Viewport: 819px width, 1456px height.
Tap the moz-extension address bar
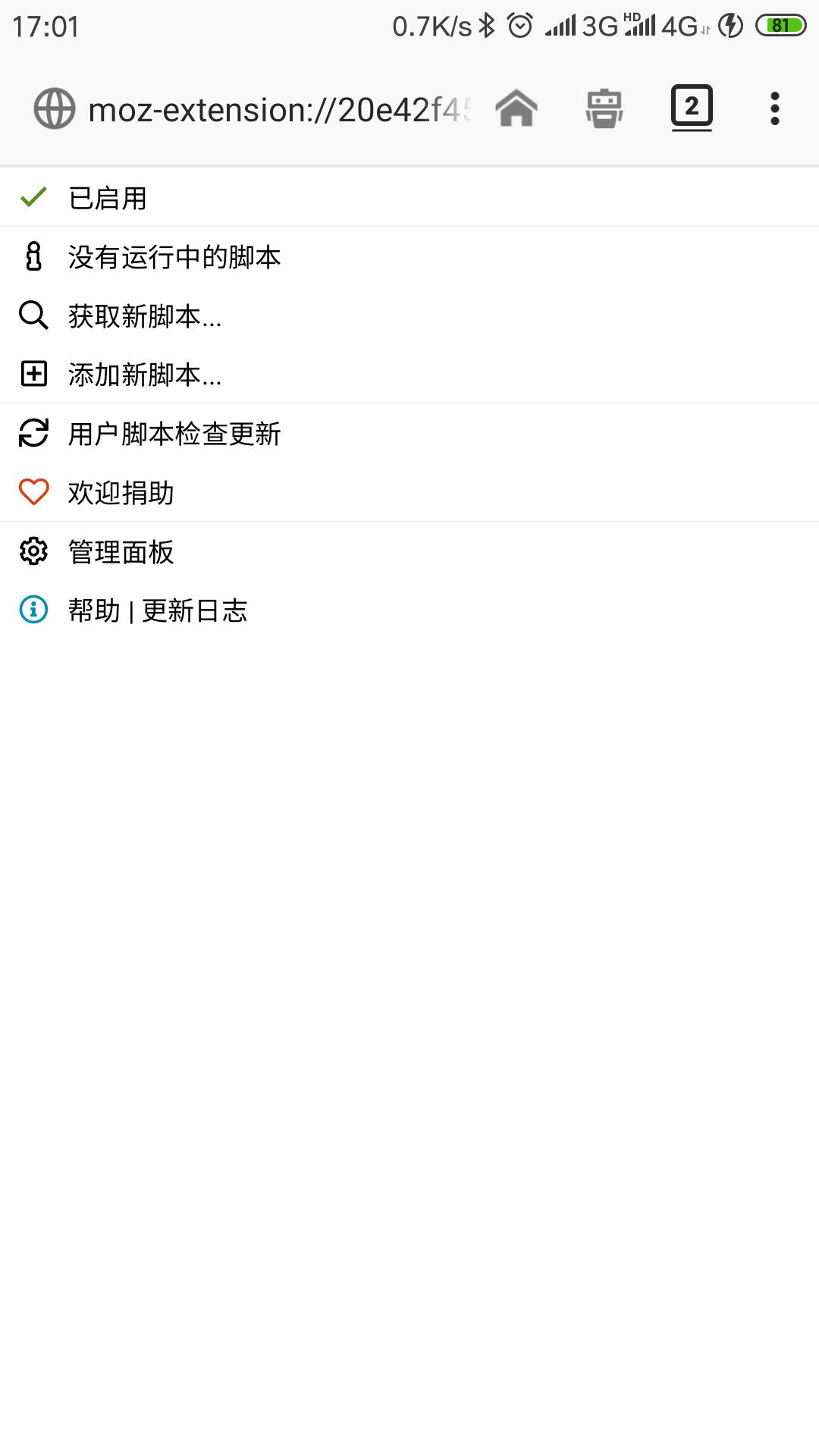[x=281, y=108]
